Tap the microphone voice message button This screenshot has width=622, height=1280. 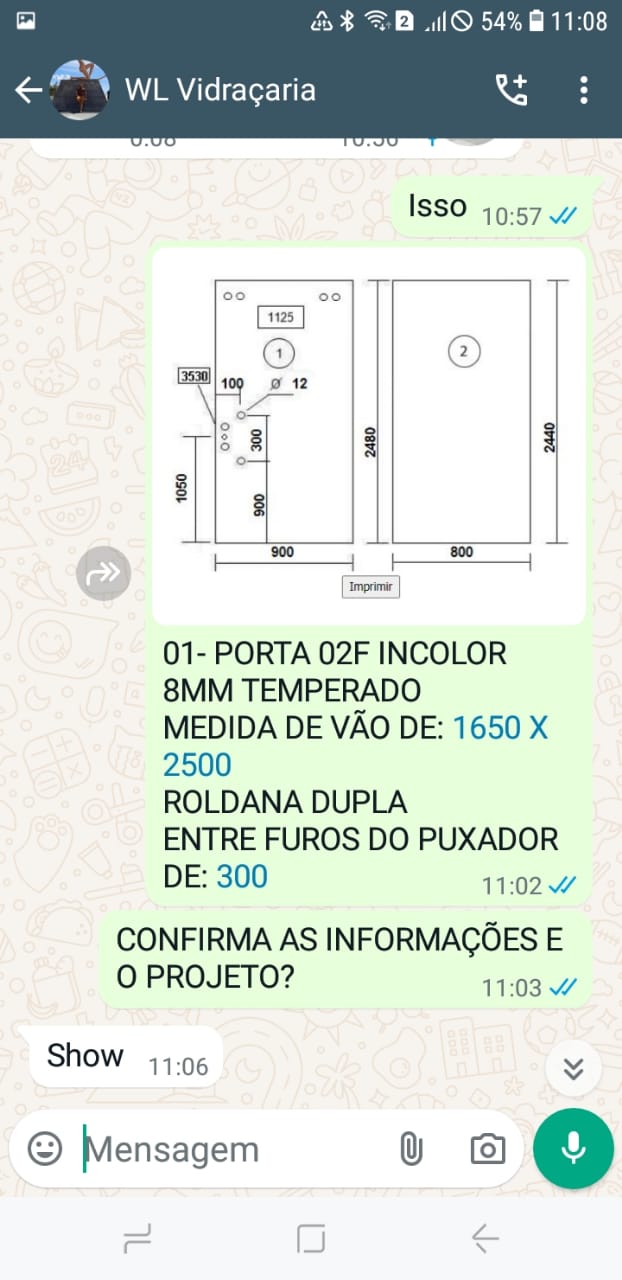[x=573, y=1148]
